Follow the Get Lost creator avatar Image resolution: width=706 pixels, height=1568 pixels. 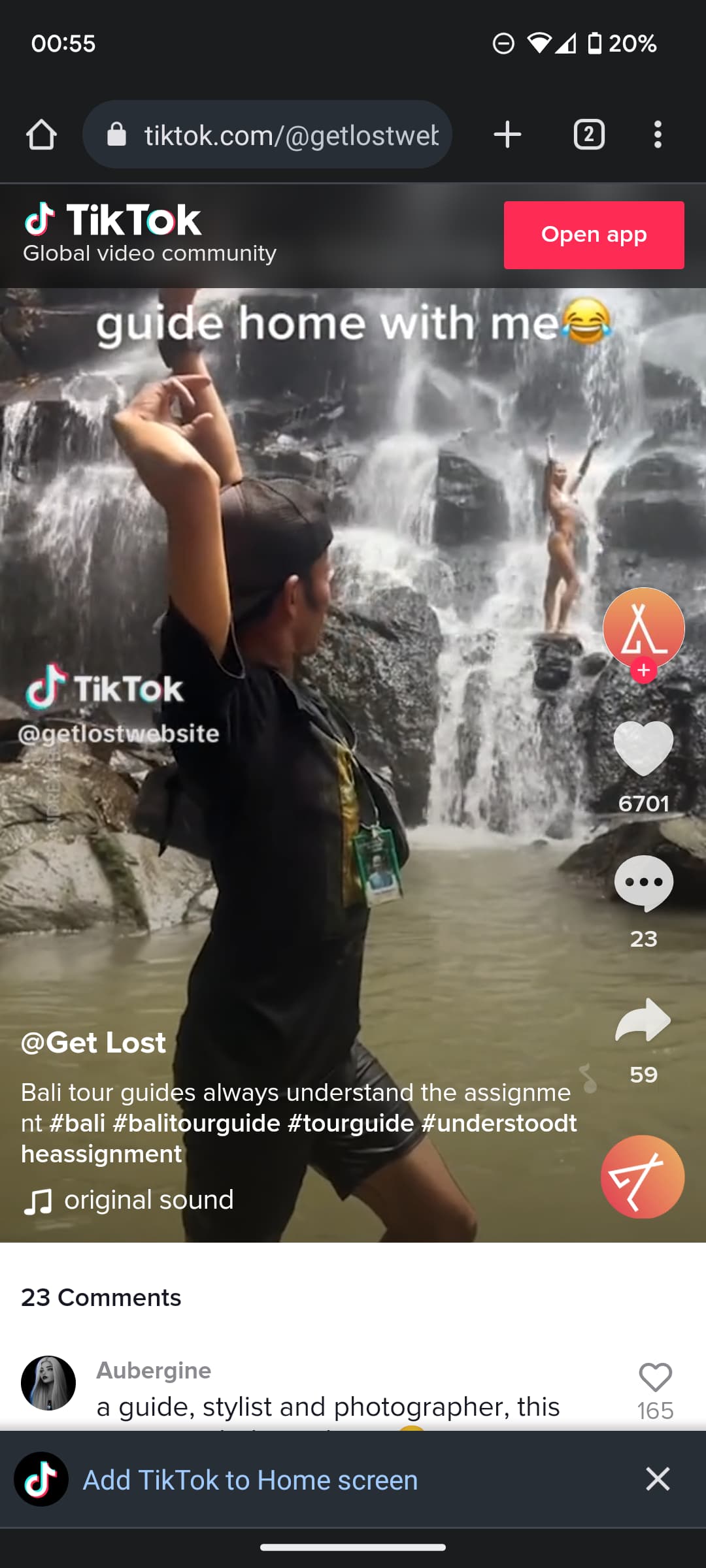coord(643,670)
